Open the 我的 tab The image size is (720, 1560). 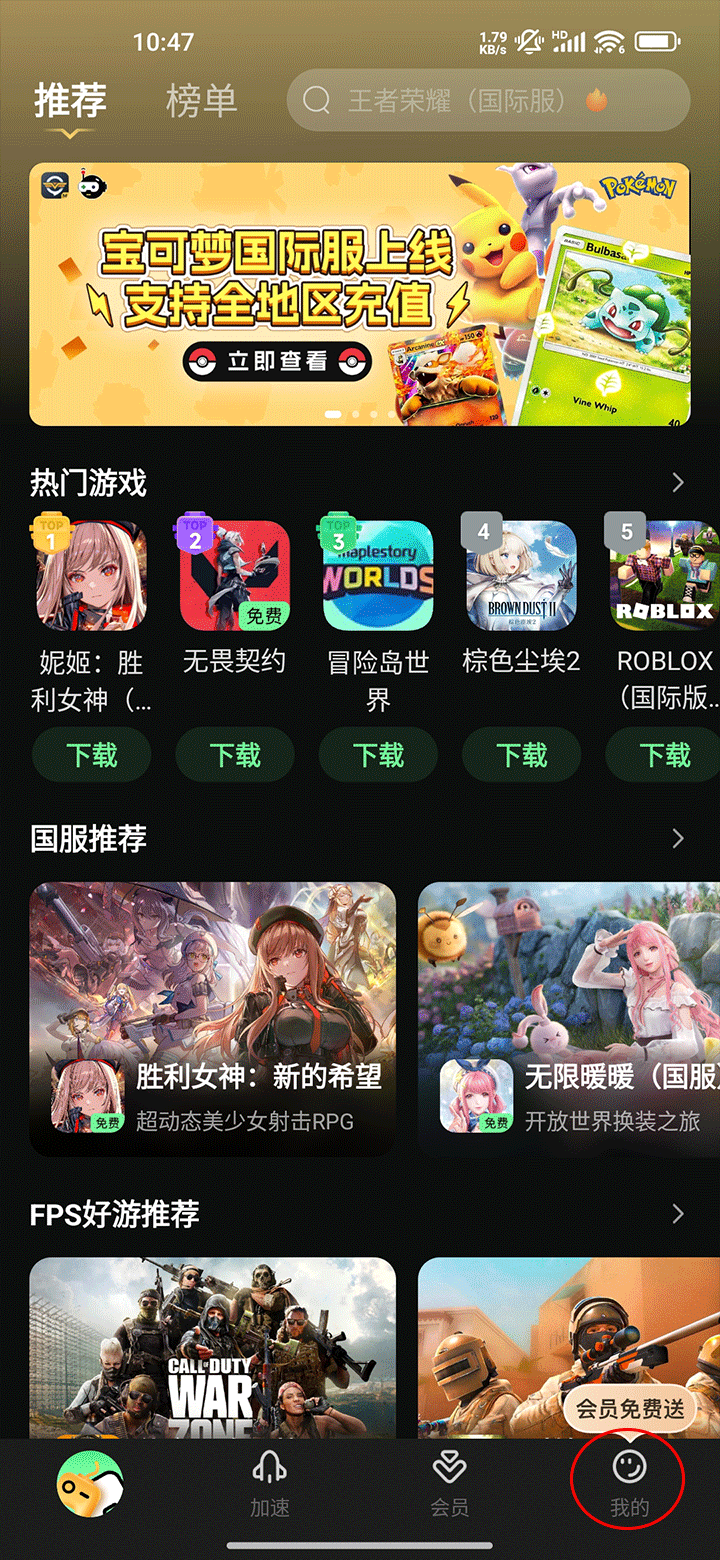(x=629, y=1483)
